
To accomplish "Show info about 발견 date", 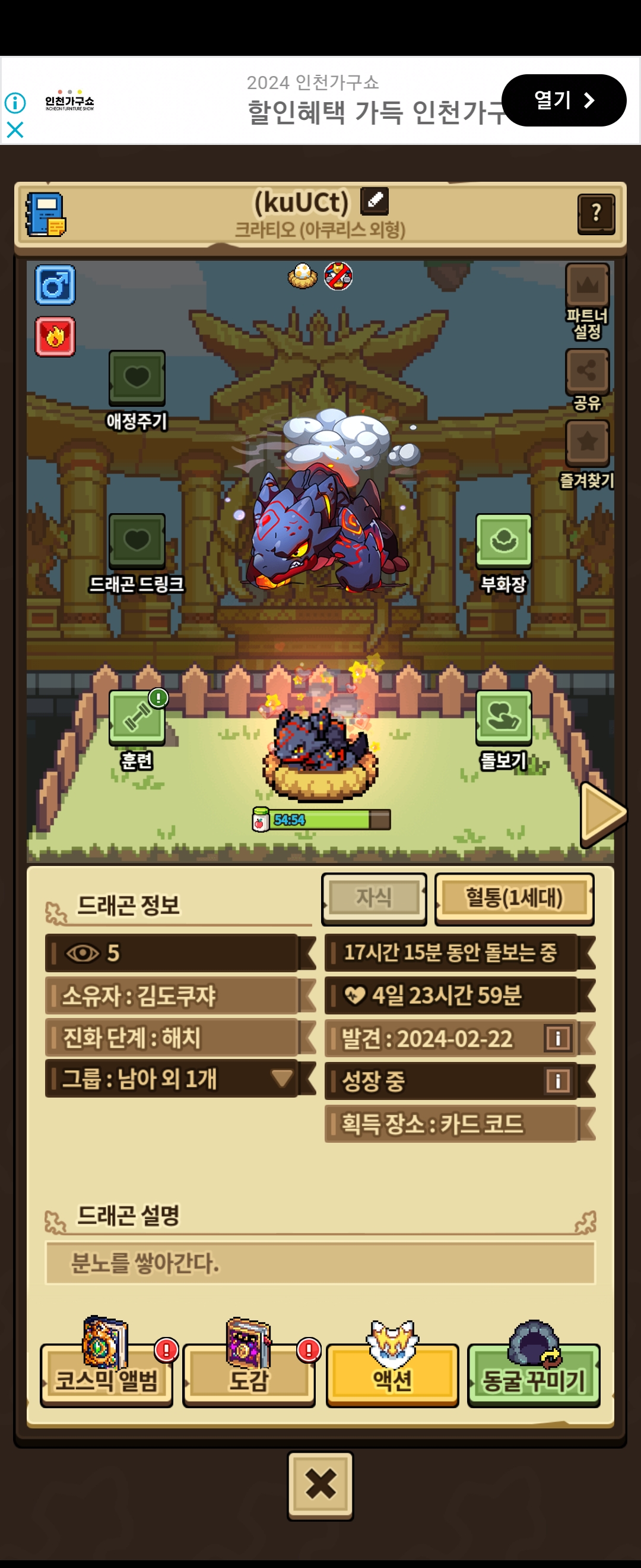I will (558, 1038).
